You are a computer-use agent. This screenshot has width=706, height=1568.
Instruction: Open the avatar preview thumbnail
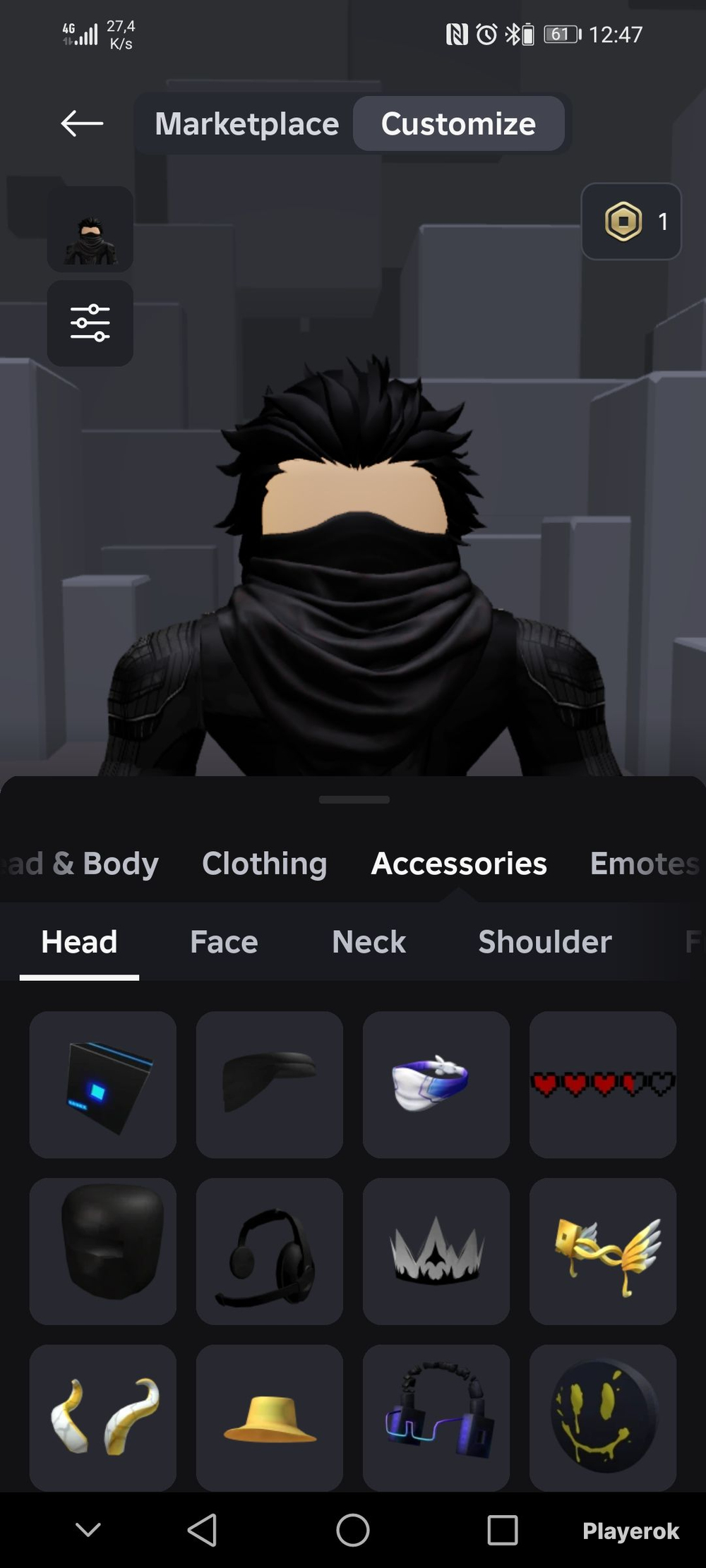coord(90,230)
